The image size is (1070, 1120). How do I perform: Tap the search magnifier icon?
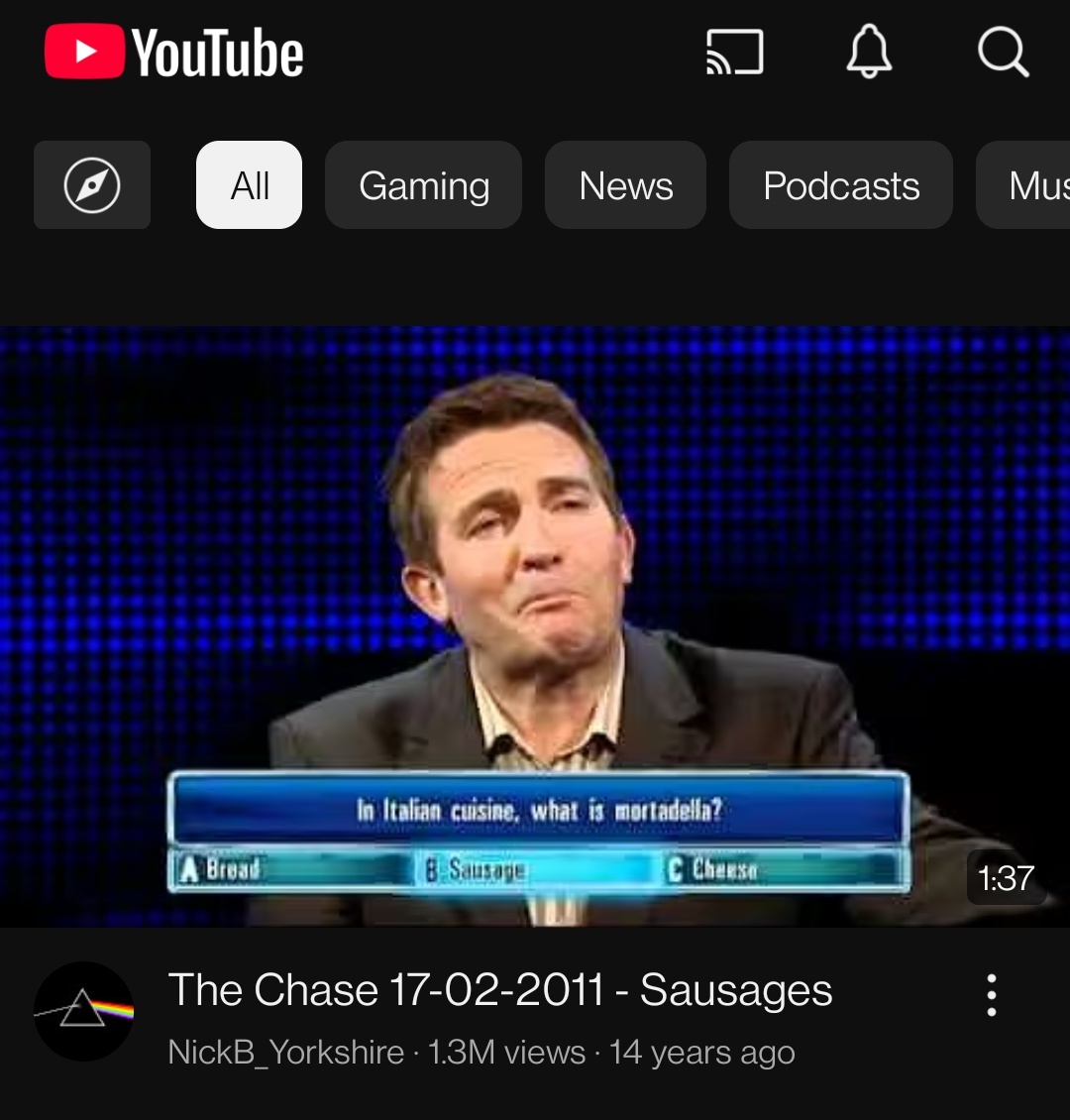[x=1003, y=52]
